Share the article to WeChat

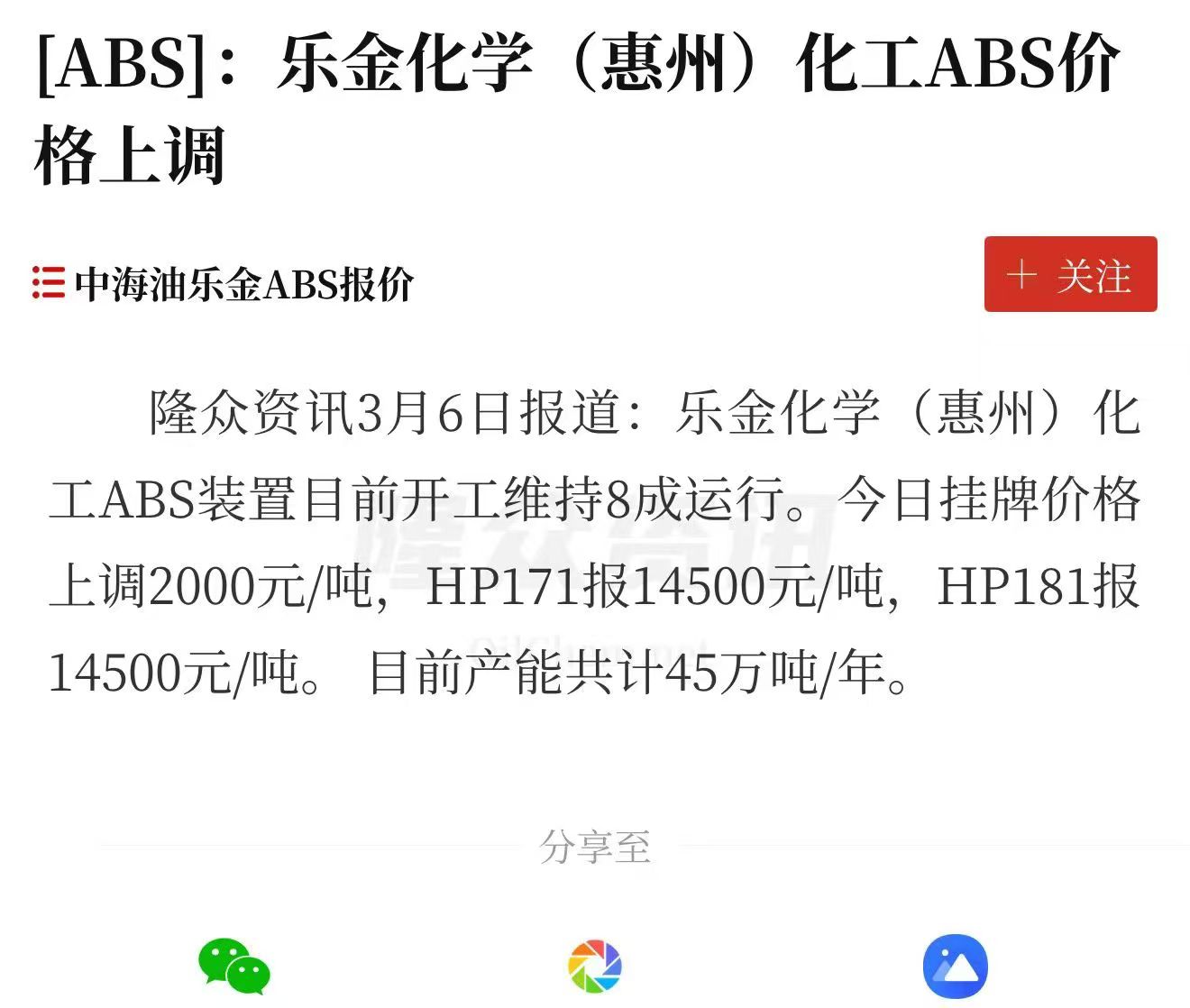tap(233, 967)
